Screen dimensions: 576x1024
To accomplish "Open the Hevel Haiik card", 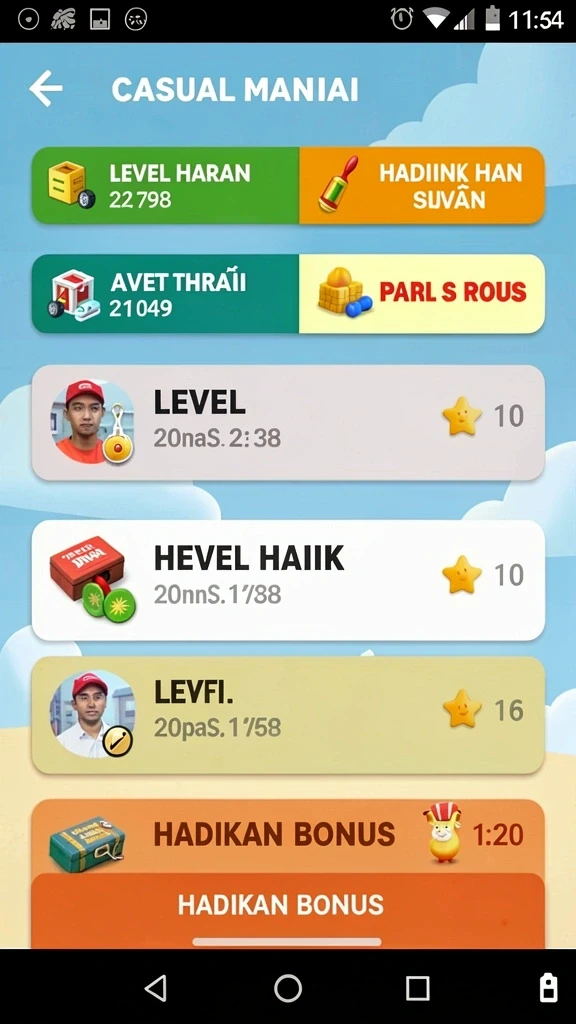I will coord(288,580).
